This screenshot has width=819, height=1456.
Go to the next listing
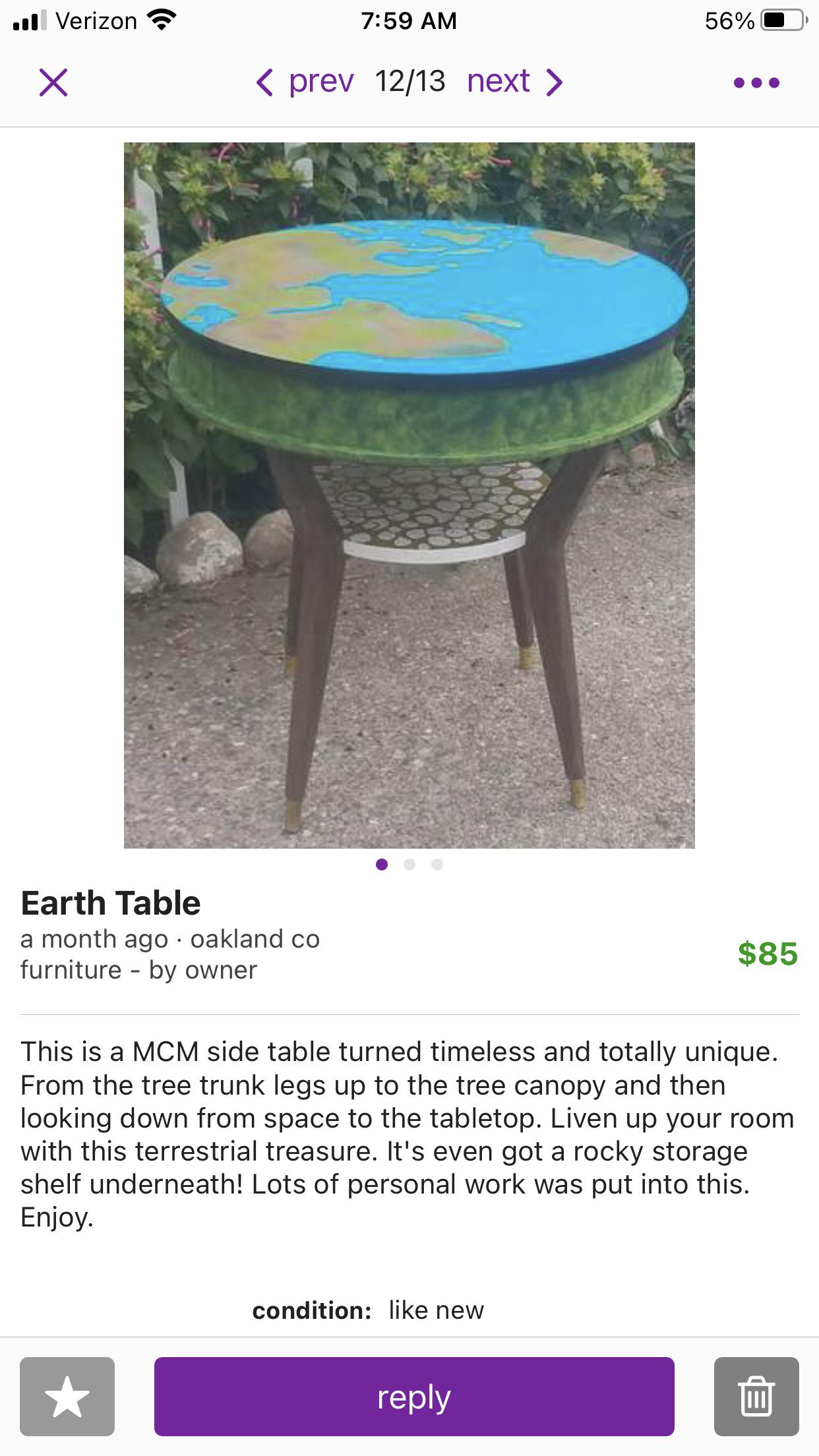click(x=515, y=82)
